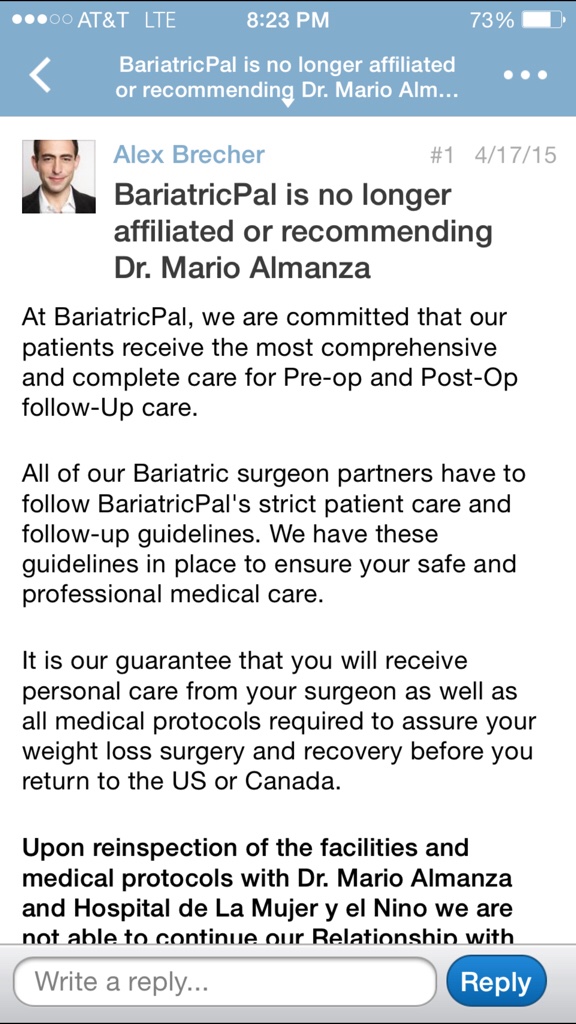576x1024 pixels.
Task: Expand the thread title dropdown in the header
Action: 287,77
